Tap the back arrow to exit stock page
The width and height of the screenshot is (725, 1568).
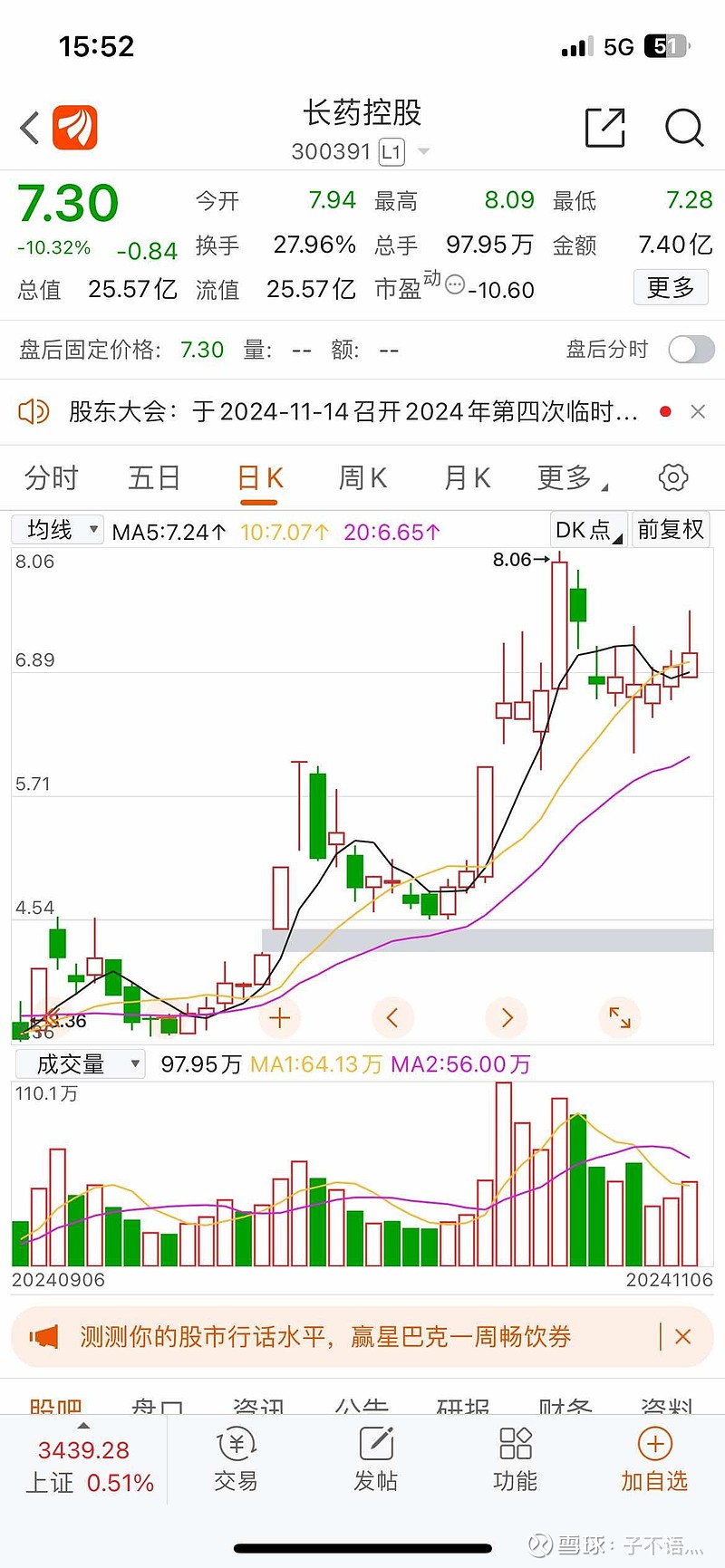point(27,127)
